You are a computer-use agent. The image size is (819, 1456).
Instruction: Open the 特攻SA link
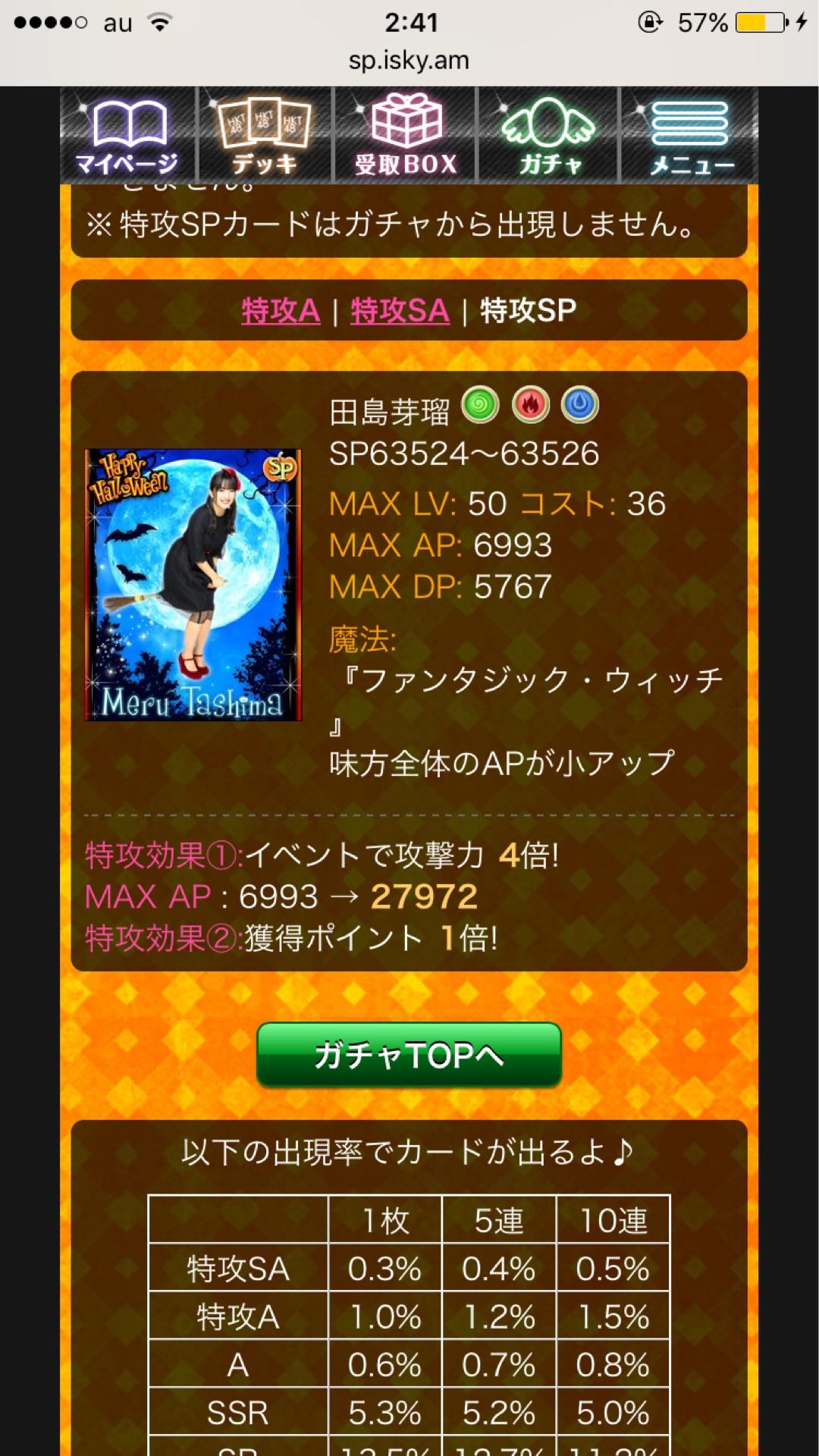coord(400,311)
